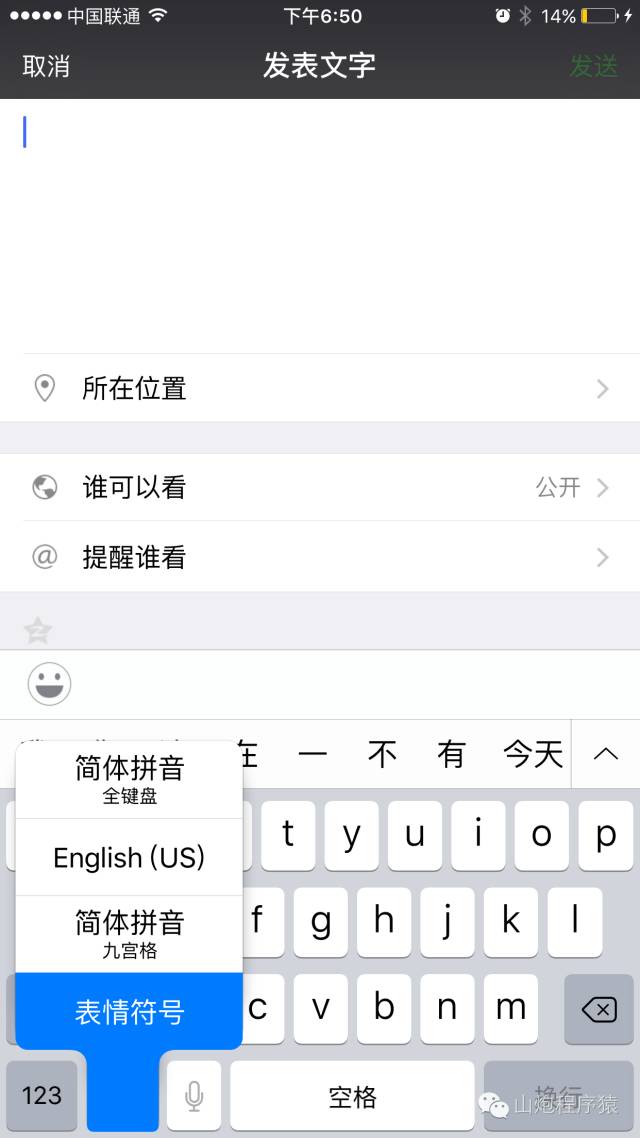Viewport: 640px width, 1138px height.
Task: Tap the 123 number key
Action: click(x=42, y=1095)
